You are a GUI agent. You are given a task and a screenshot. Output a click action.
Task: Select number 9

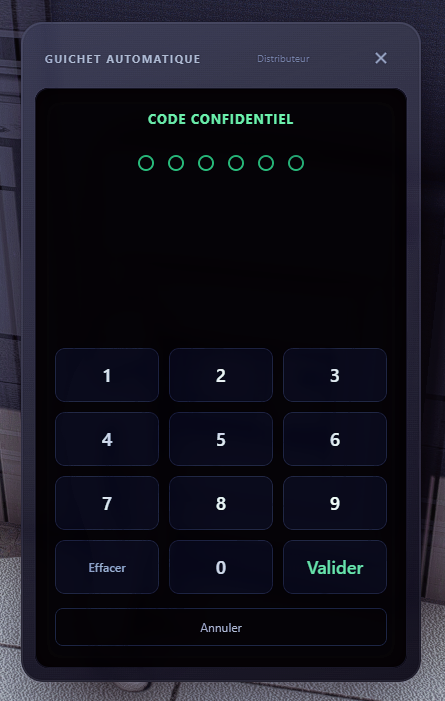335,503
